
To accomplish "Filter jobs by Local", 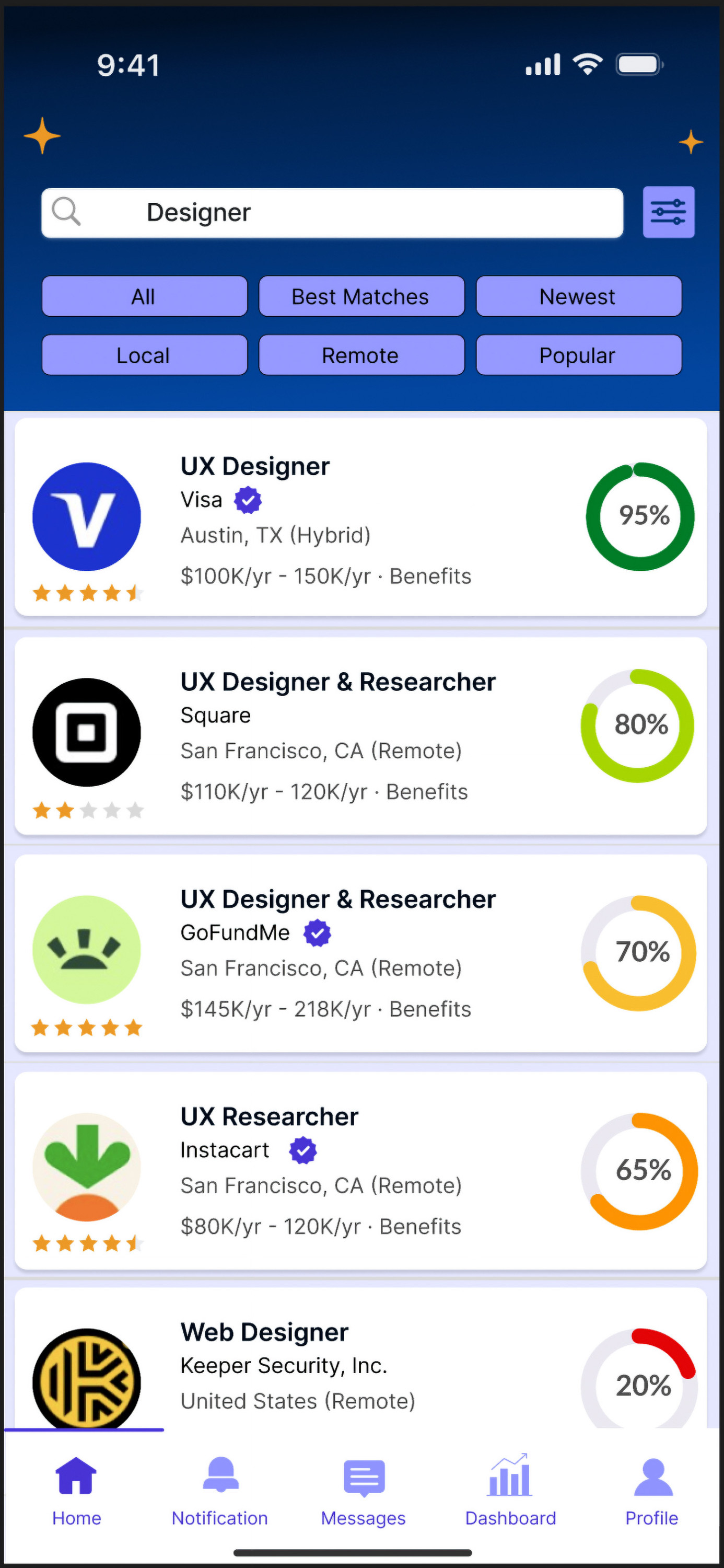I will coord(144,355).
